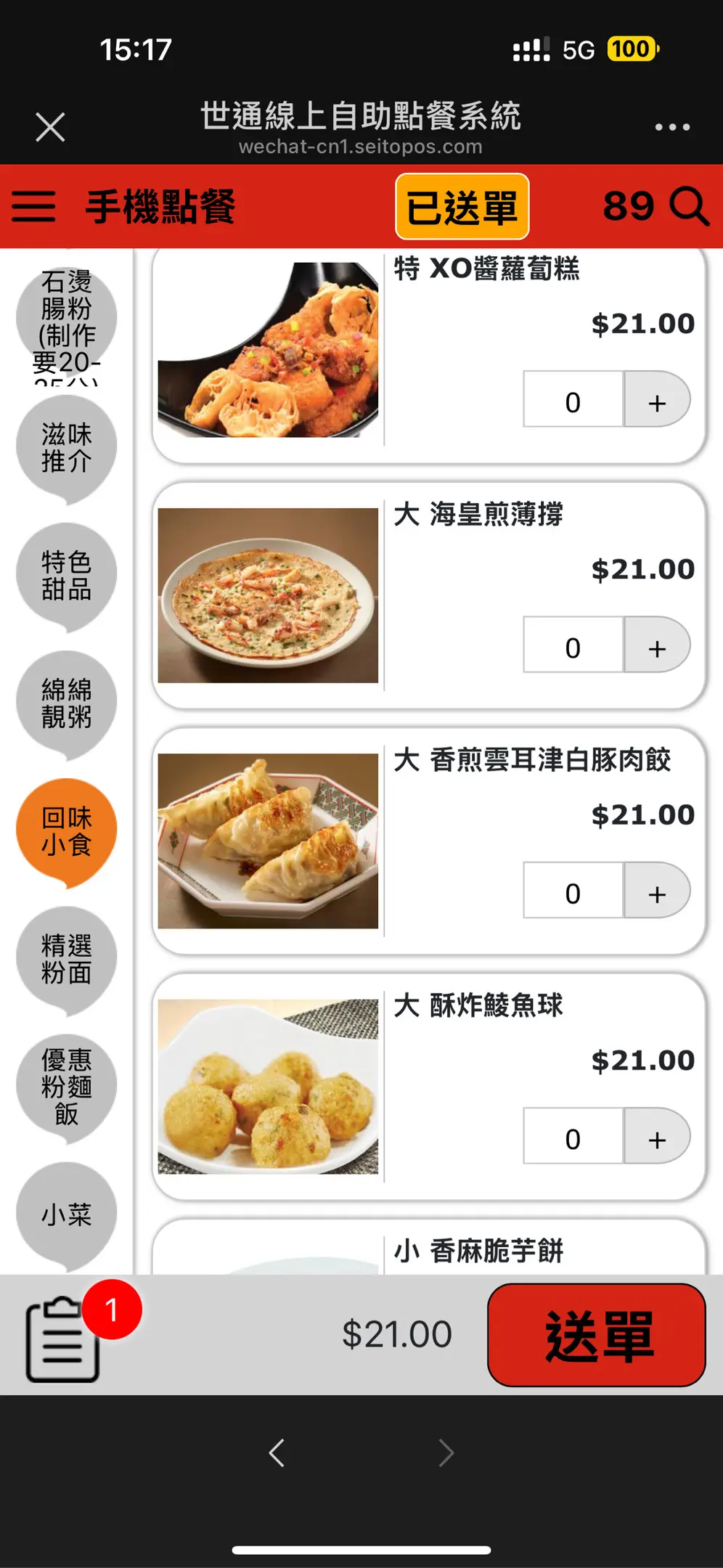This screenshot has height=1568, width=723.
Task: Open the hamburger drawer menu
Action: click(33, 206)
